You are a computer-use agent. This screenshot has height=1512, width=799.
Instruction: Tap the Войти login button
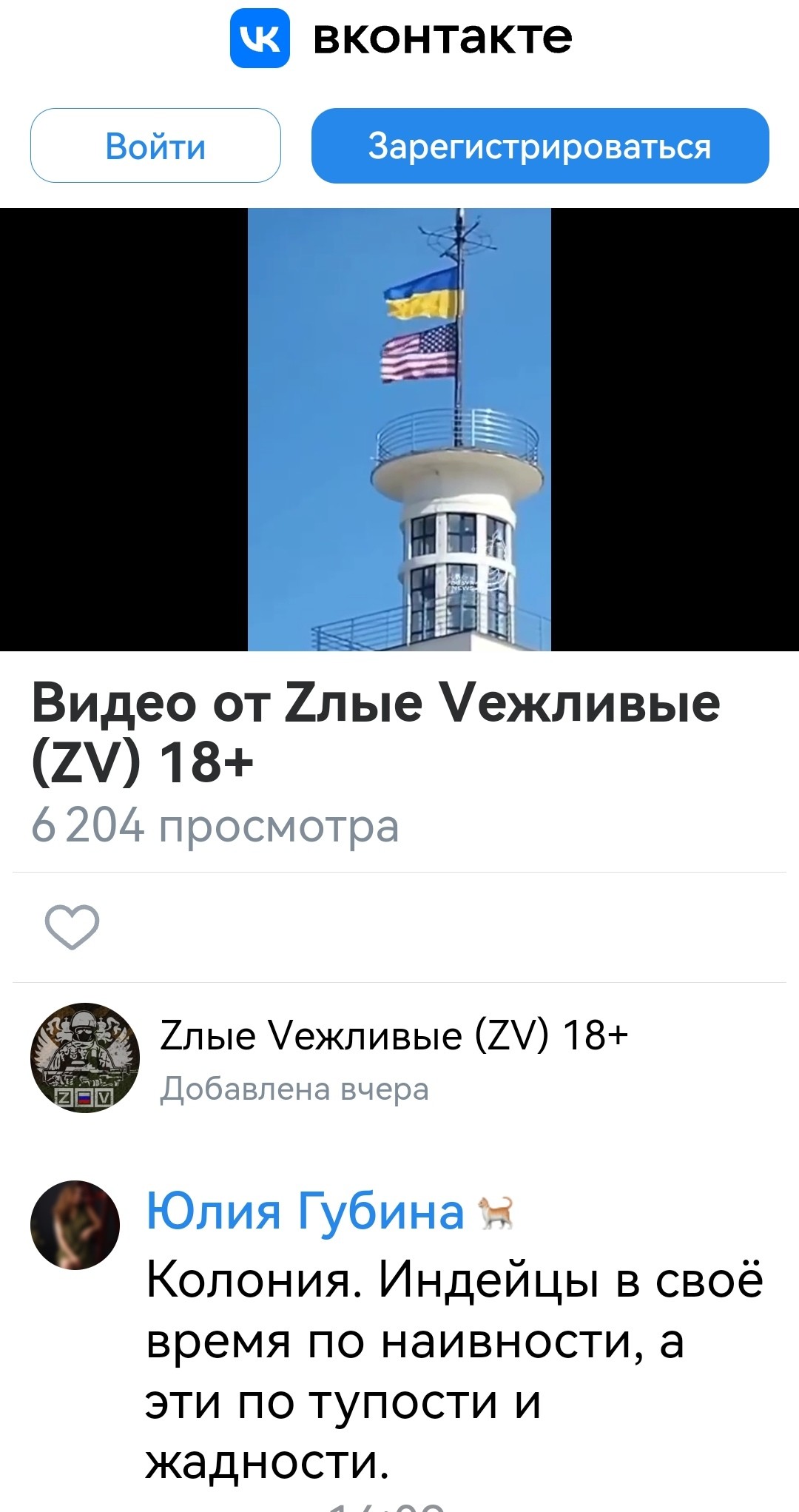point(155,146)
